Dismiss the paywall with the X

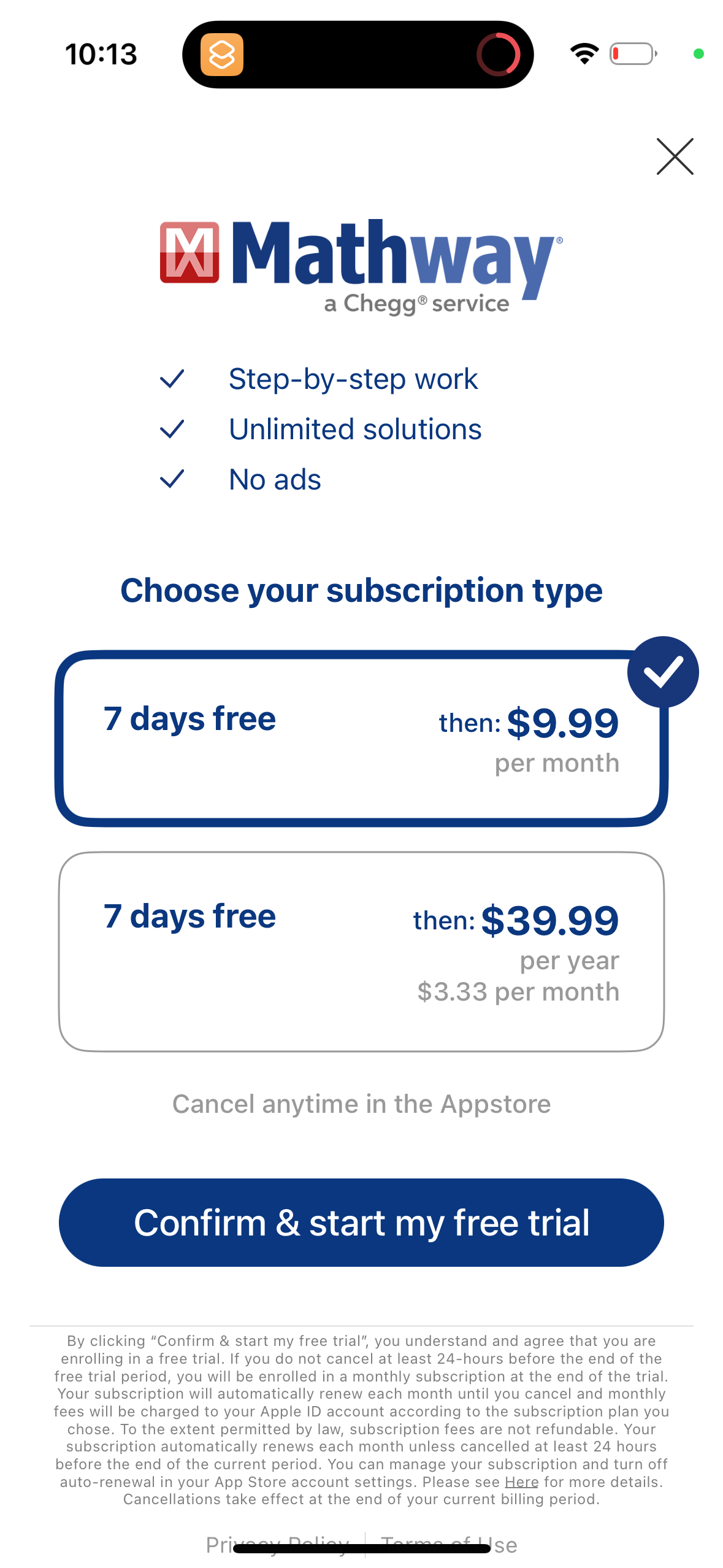[675, 156]
